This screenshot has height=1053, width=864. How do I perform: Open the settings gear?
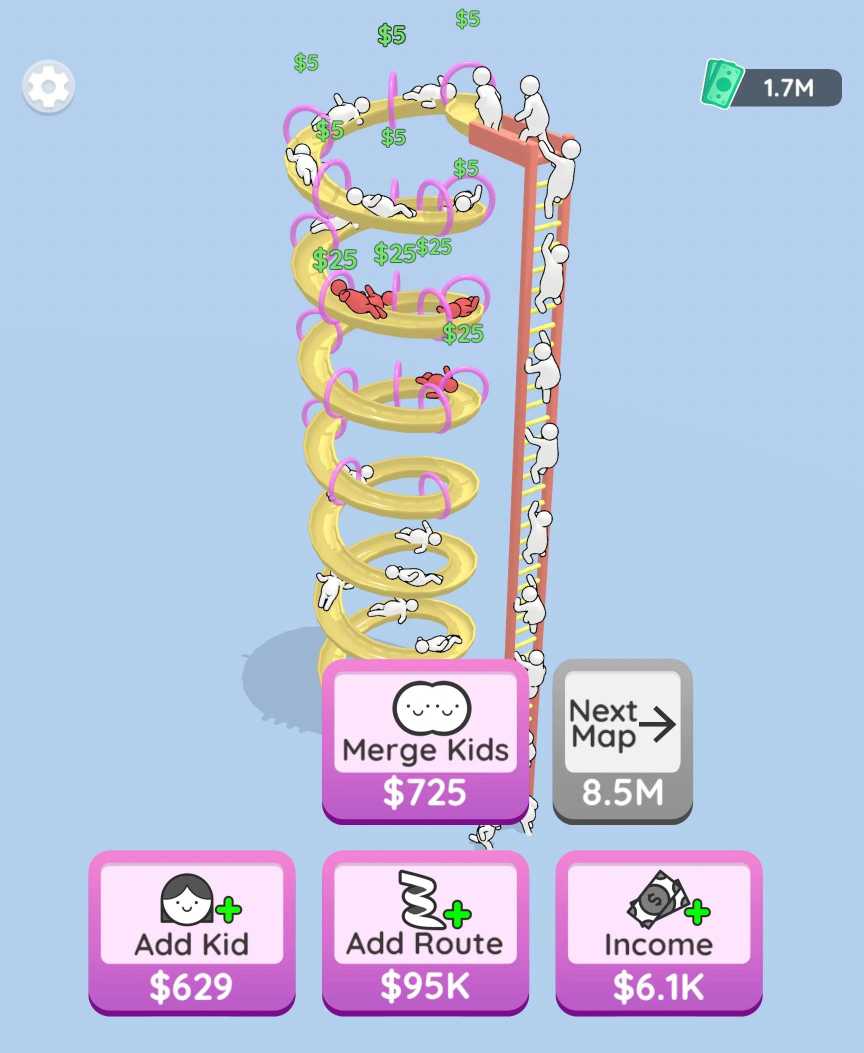click(x=48, y=87)
